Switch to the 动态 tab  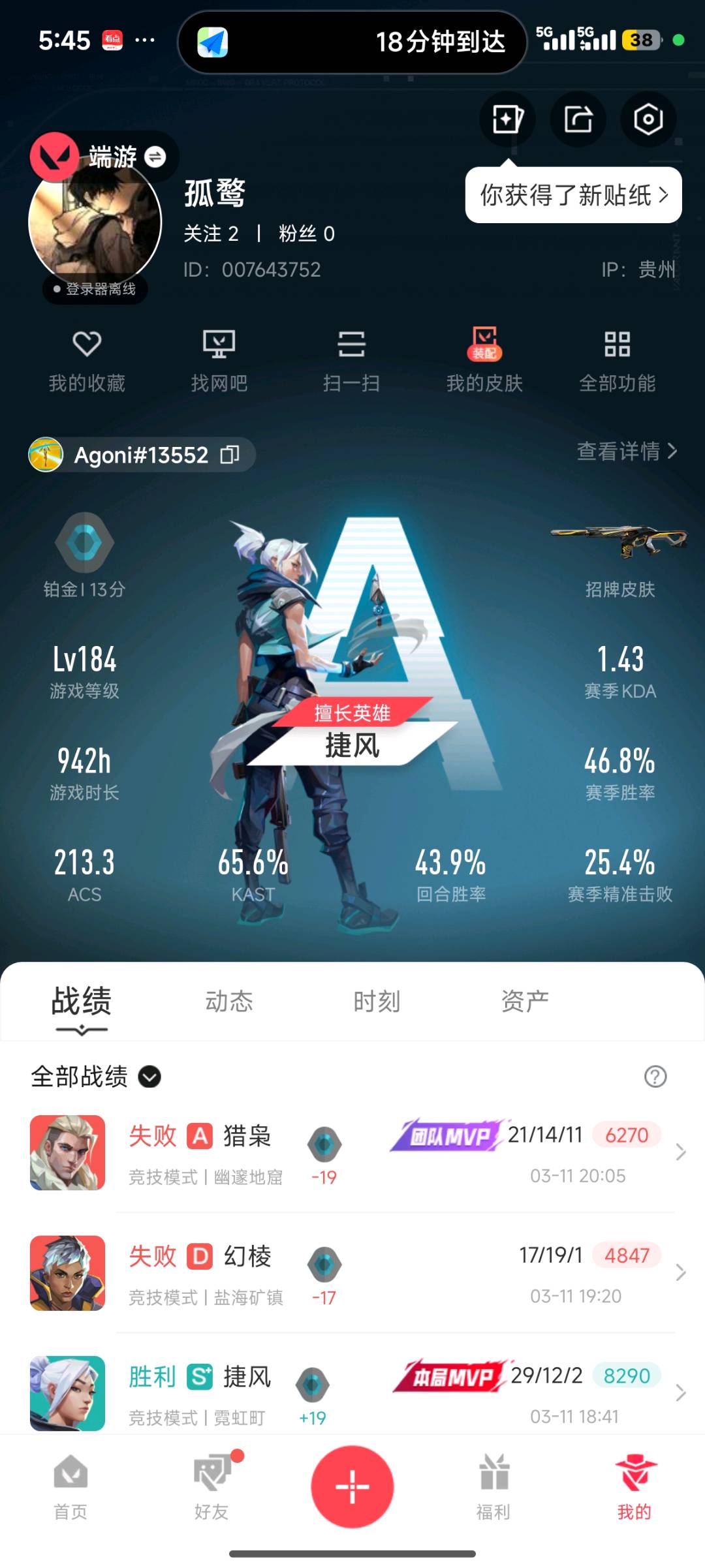click(229, 1001)
